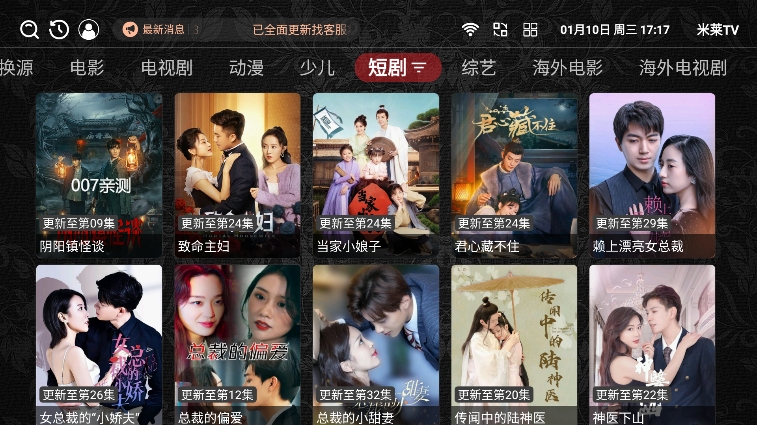Image resolution: width=757 pixels, height=425 pixels.
Task: Select the 动漫 tab
Action: coord(246,68)
